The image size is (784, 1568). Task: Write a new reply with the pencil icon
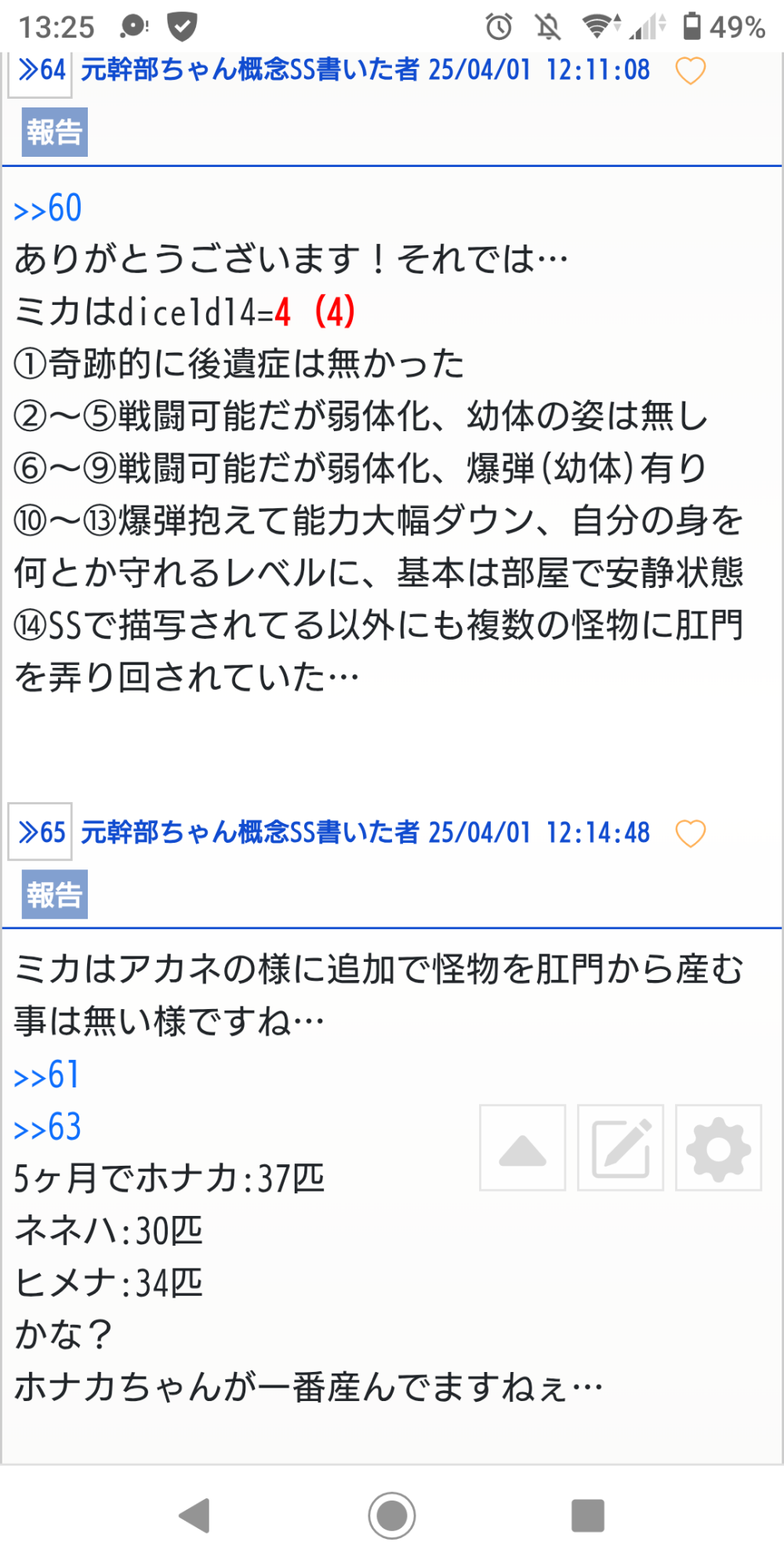620,1148
